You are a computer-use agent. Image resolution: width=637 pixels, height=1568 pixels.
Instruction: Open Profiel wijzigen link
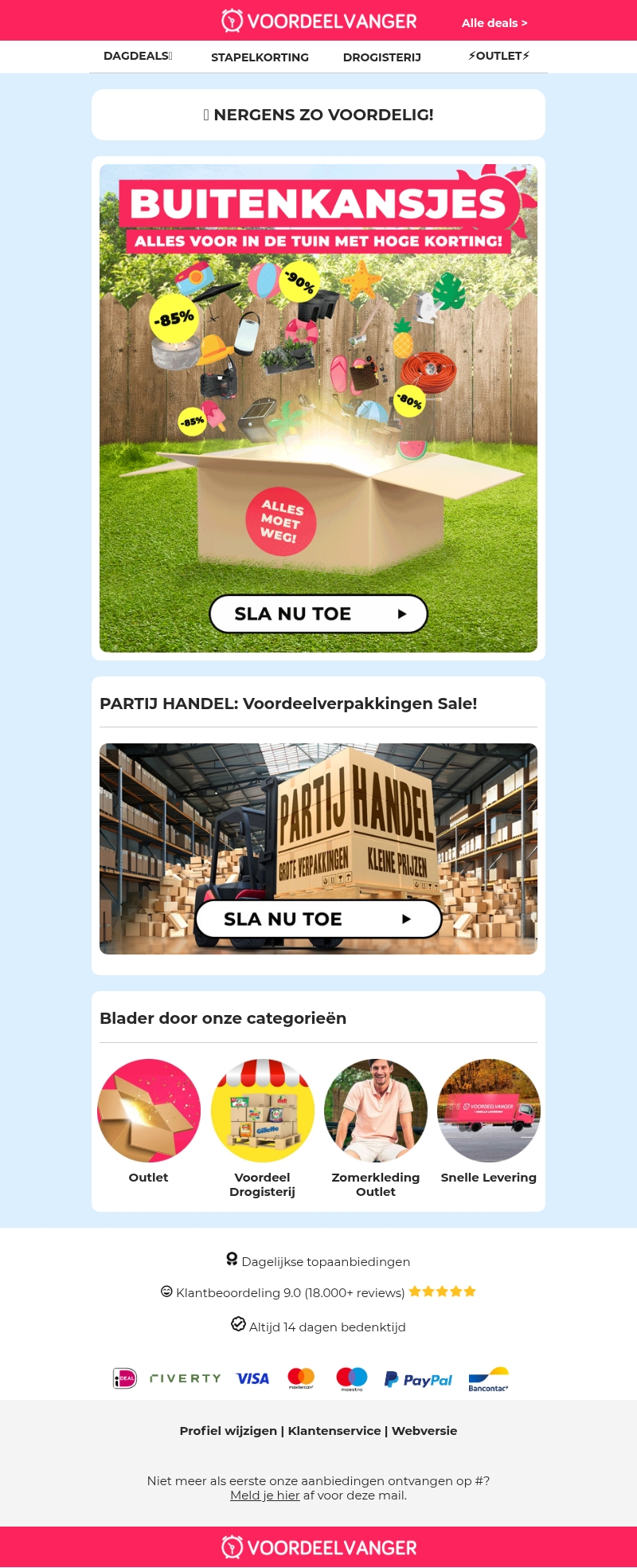click(x=228, y=1430)
